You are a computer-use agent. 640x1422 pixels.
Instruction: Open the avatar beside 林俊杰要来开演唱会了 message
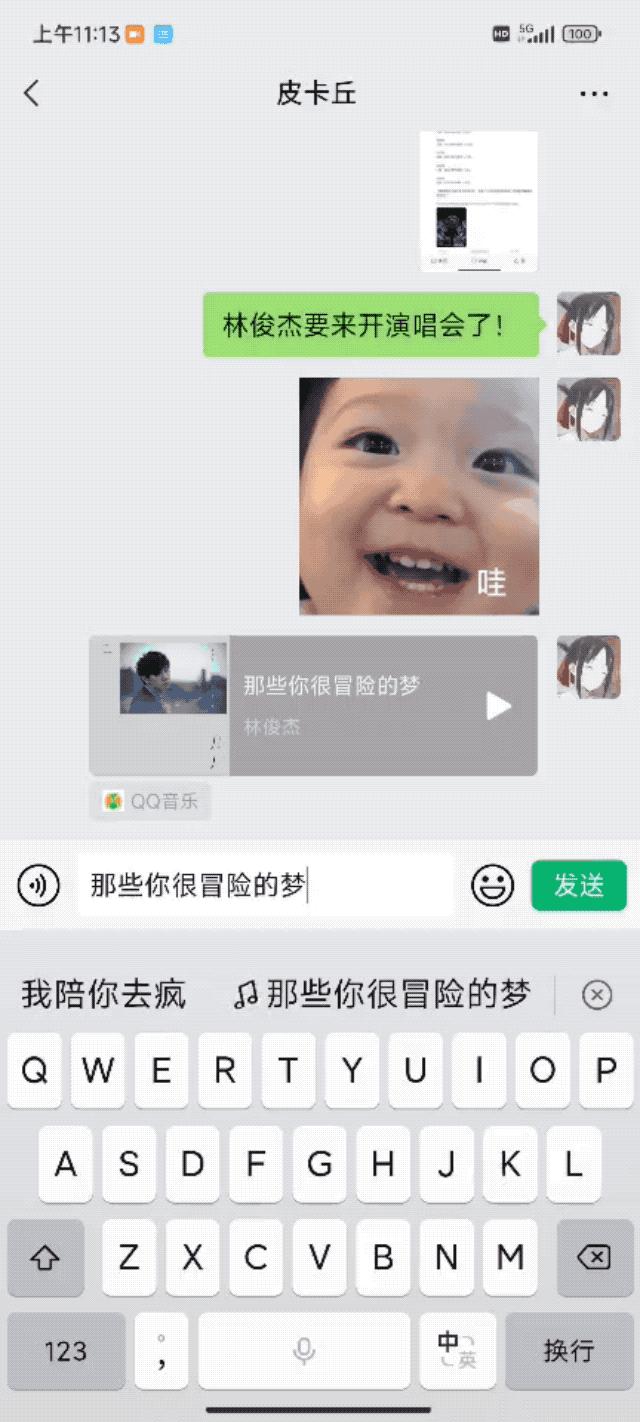point(588,324)
